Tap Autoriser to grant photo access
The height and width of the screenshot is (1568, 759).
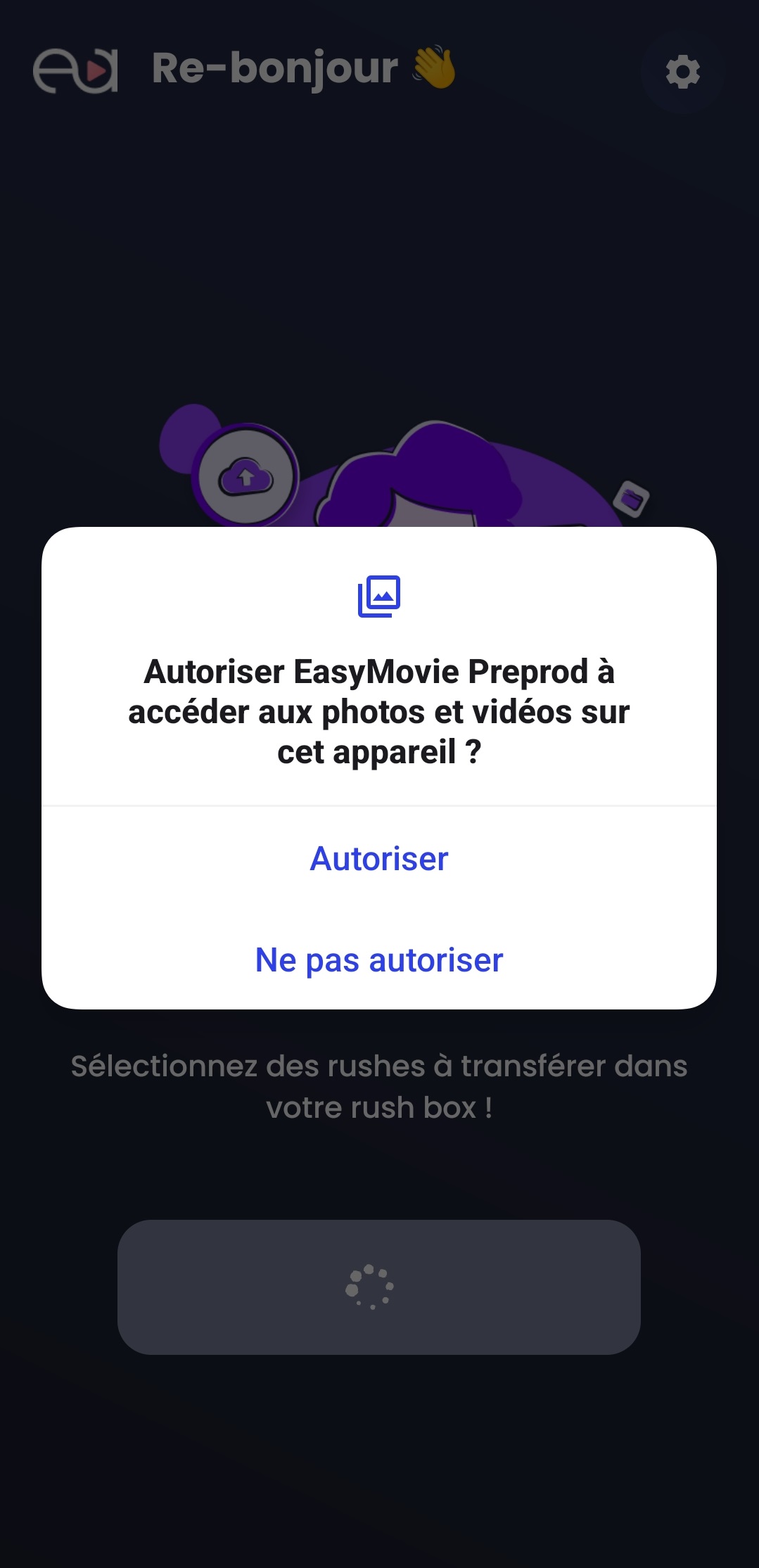click(x=379, y=859)
